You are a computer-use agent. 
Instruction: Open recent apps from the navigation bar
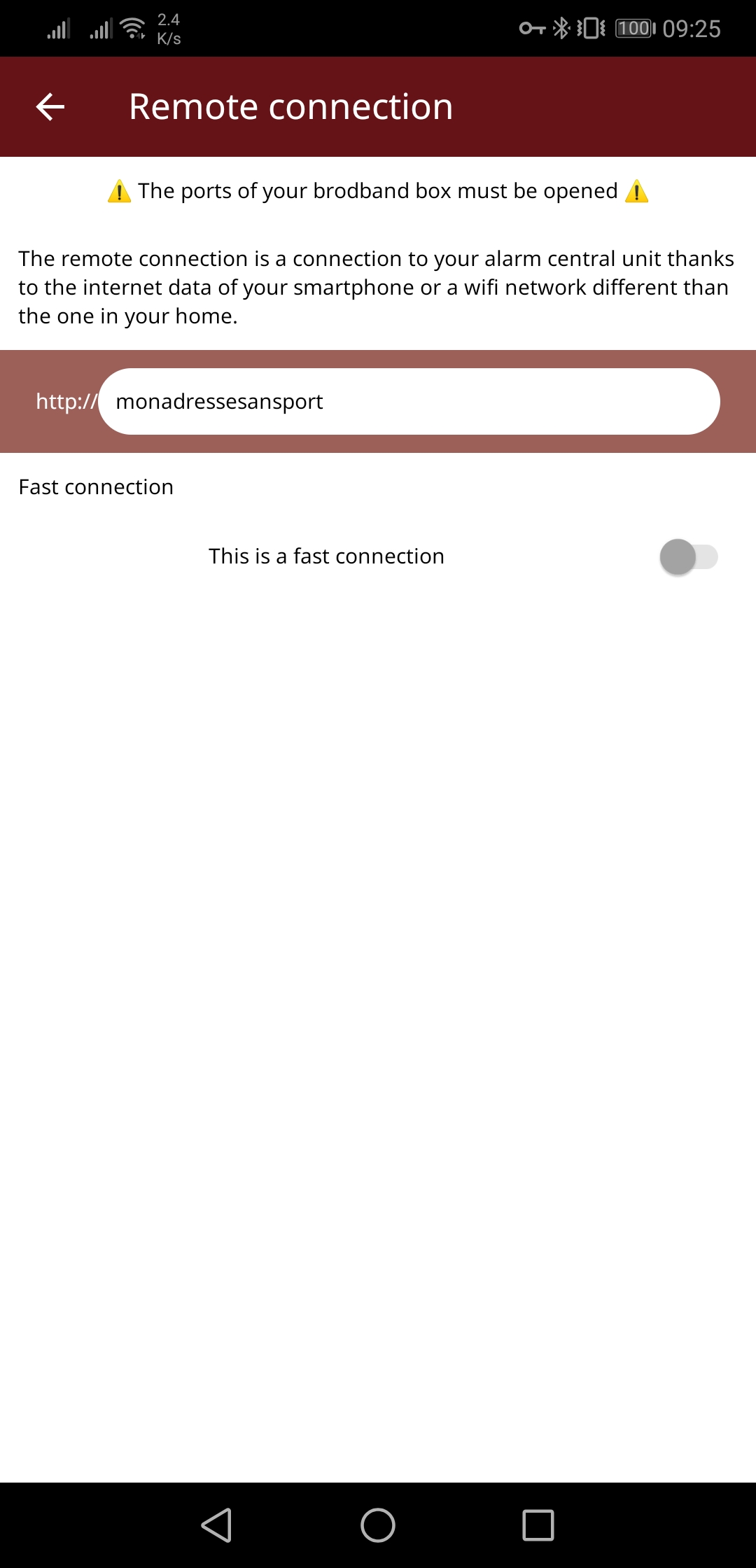tap(538, 1525)
